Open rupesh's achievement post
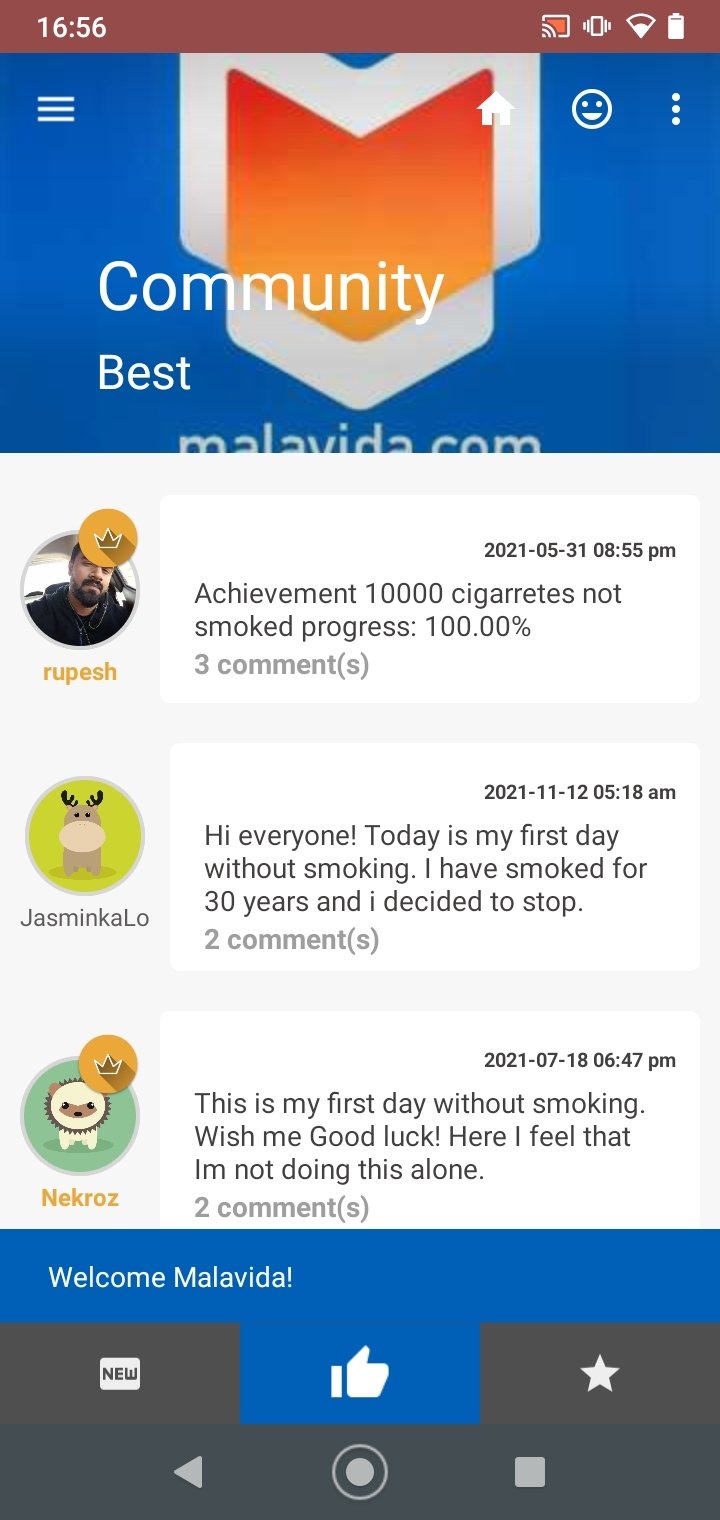This screenshot has height=1520, width=720. click(x=430, y=599)
